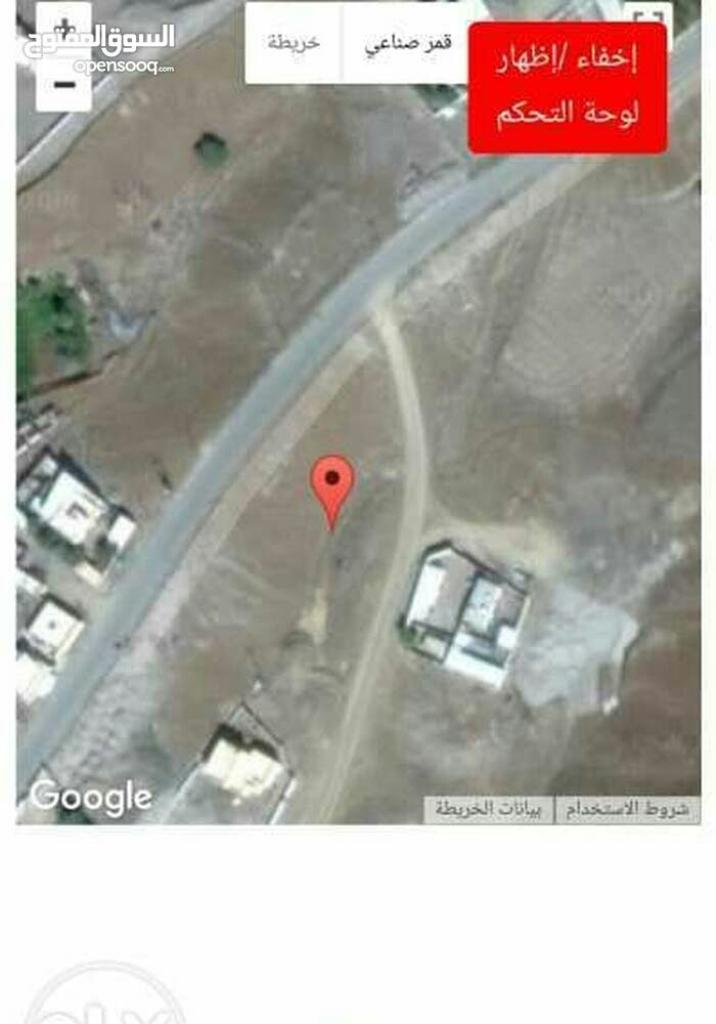Open the شروط الاستخدام link
This screenshot has width=716, height=1024.
coord(627,809)
